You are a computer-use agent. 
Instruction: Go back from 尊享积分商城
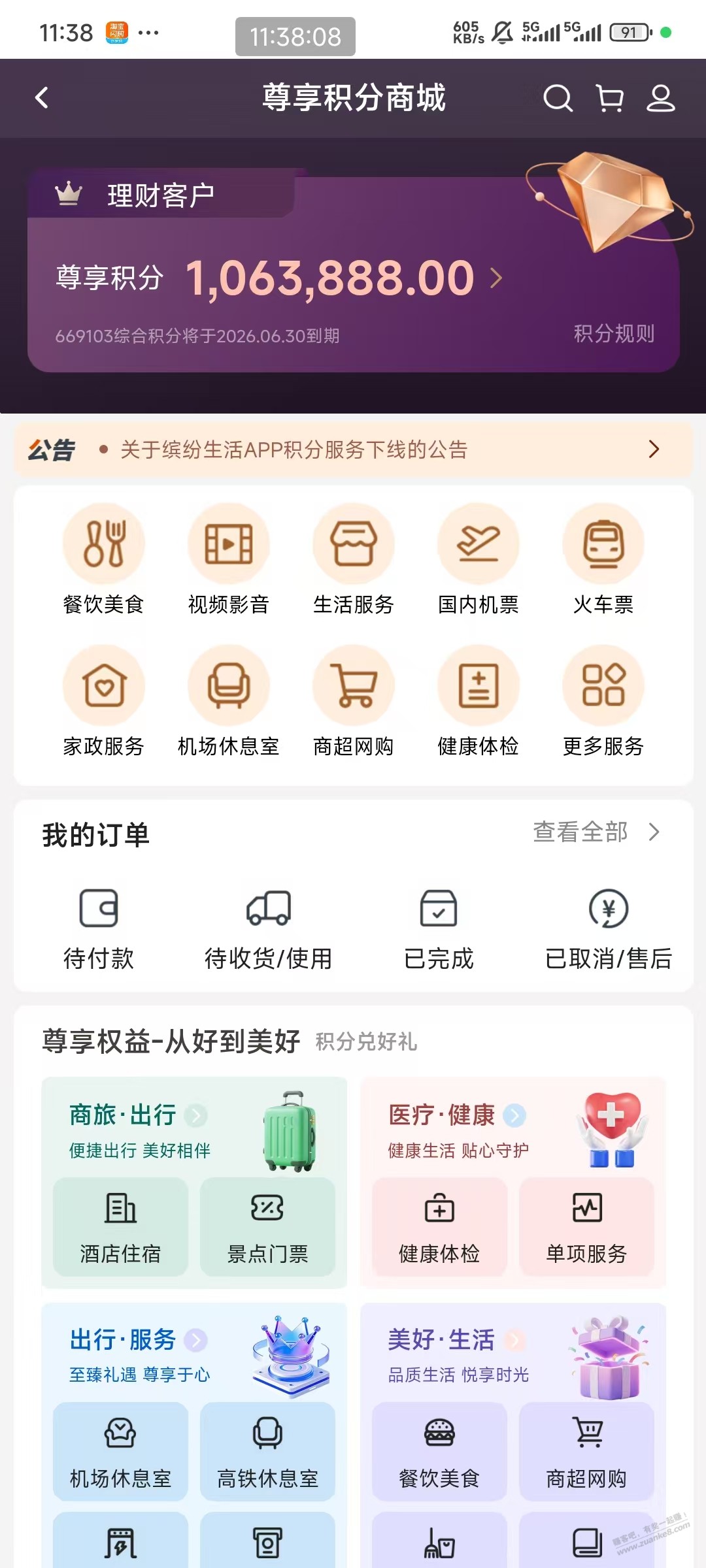click(x=42, y=98)
